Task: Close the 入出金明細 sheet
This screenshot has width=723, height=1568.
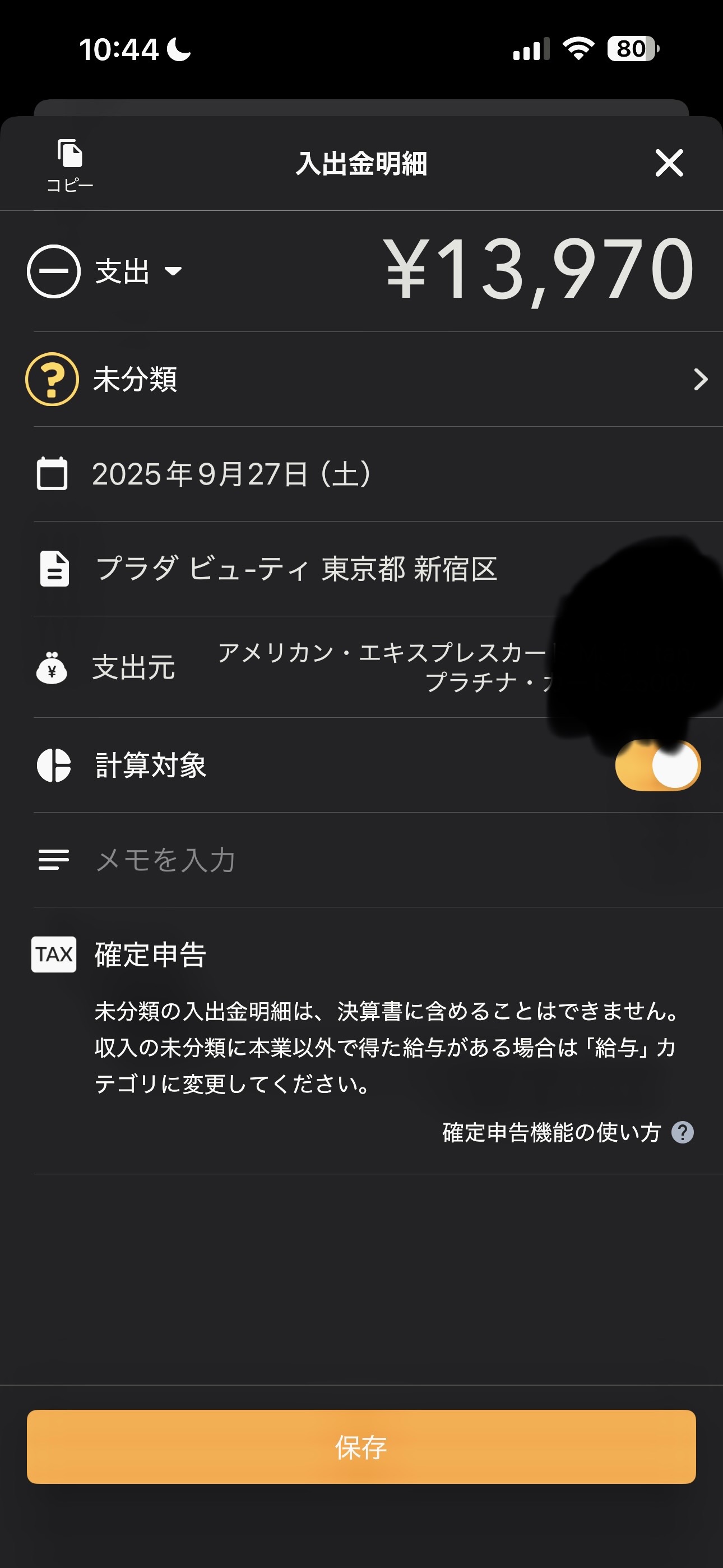Action: click(669, 163)
